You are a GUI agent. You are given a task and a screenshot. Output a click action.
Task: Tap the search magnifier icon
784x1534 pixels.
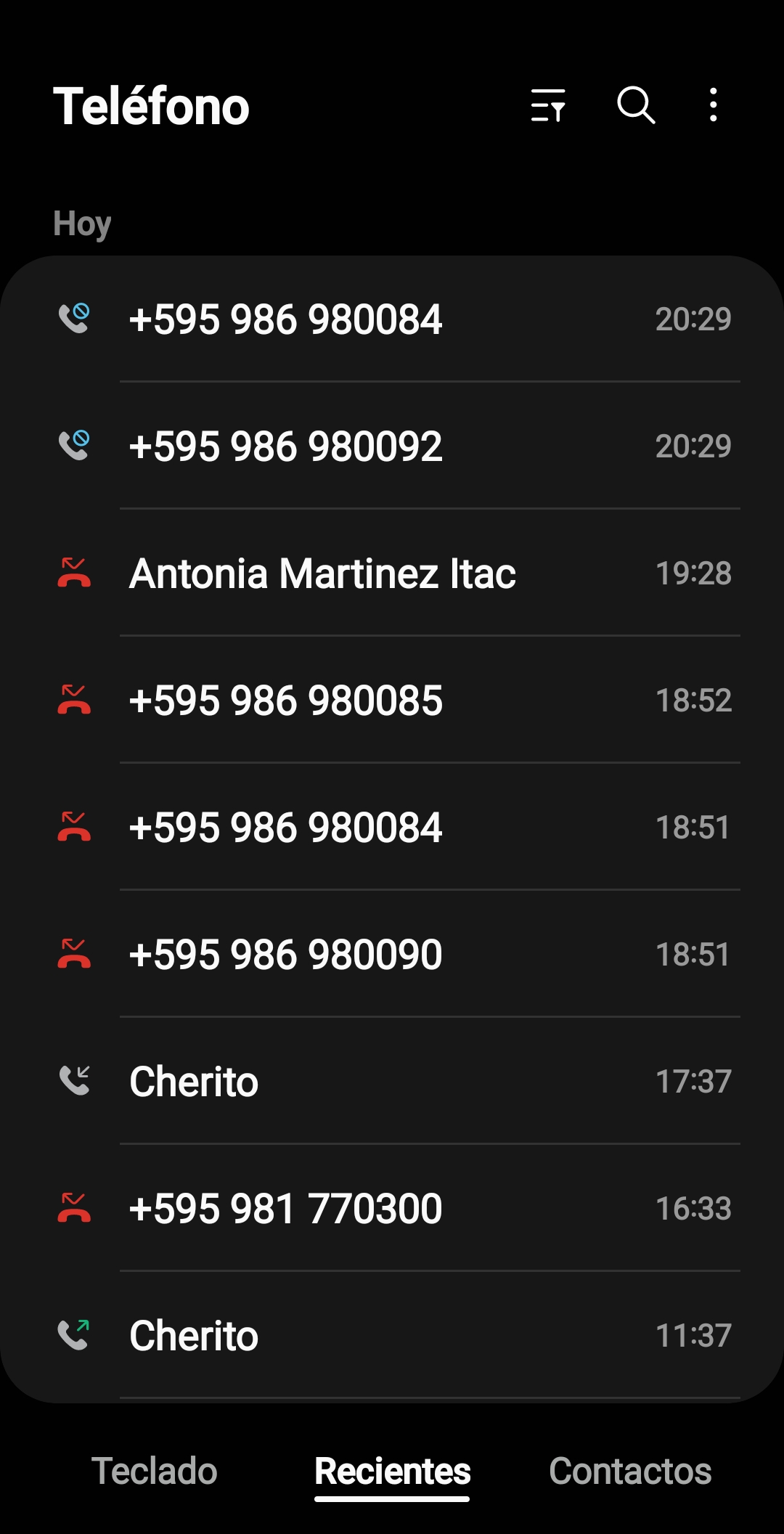(636, 105)
